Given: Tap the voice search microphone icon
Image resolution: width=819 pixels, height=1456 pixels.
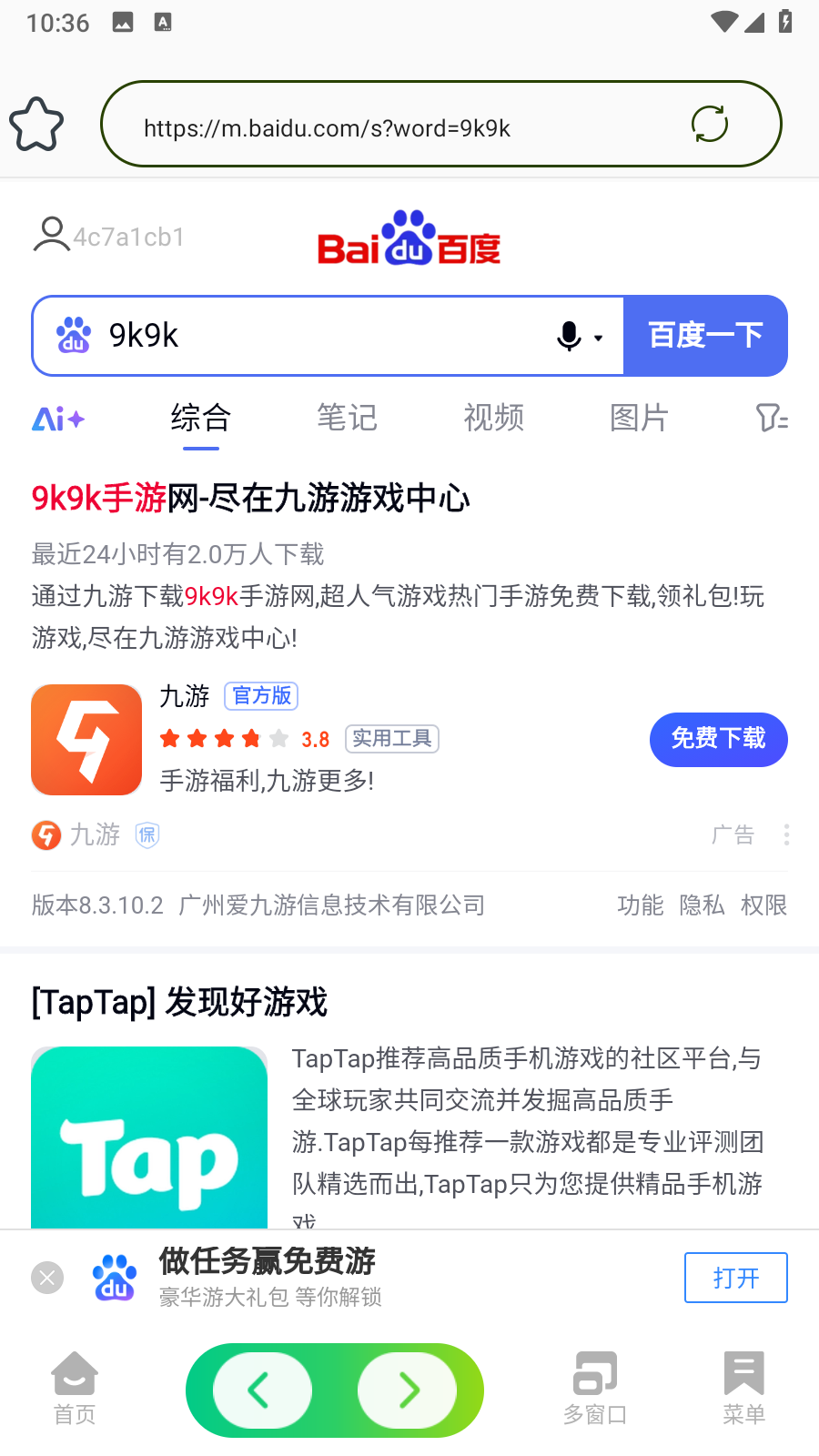Looking at the screenshot, I should [x=568, y=336].
